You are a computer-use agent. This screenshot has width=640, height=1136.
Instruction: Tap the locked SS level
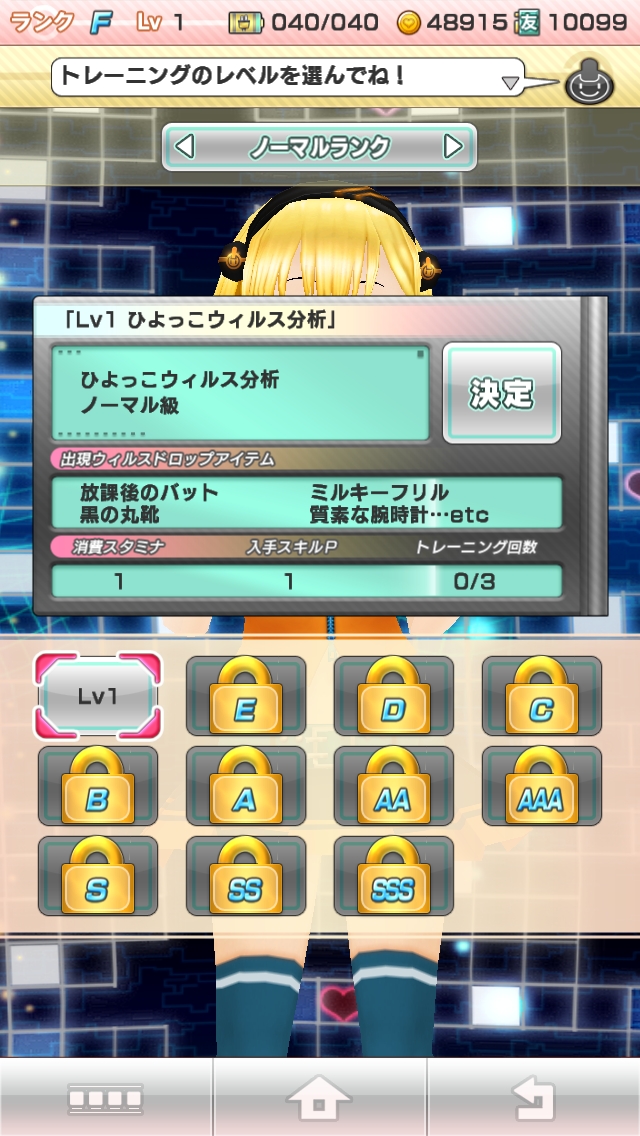[x=245, y=876]
